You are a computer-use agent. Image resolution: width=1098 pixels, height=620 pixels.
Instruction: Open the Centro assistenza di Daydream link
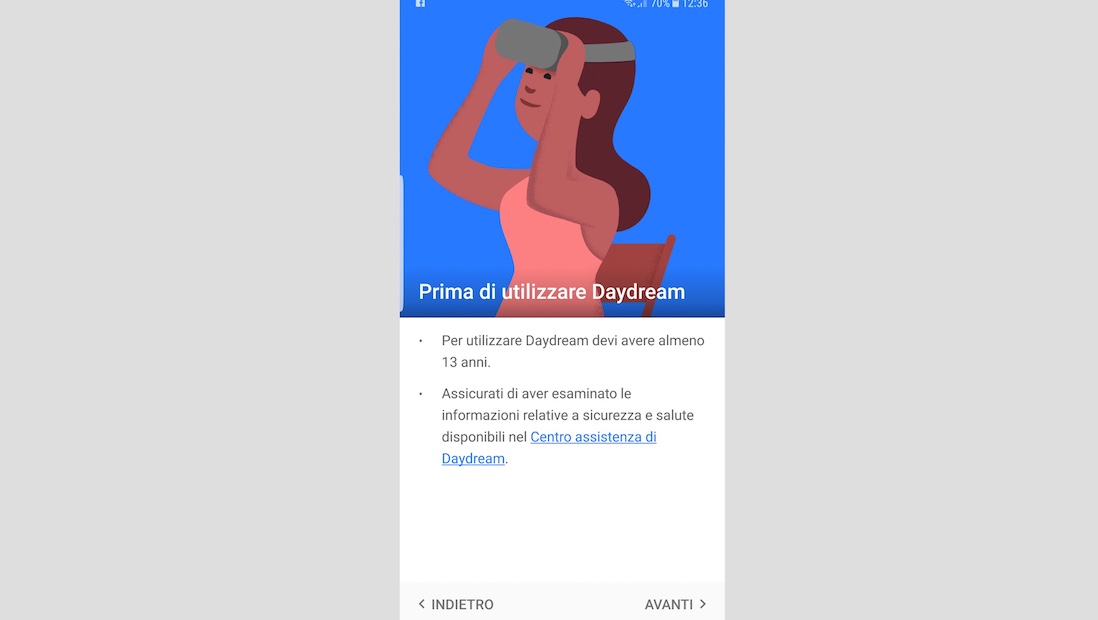pos(592,438)
